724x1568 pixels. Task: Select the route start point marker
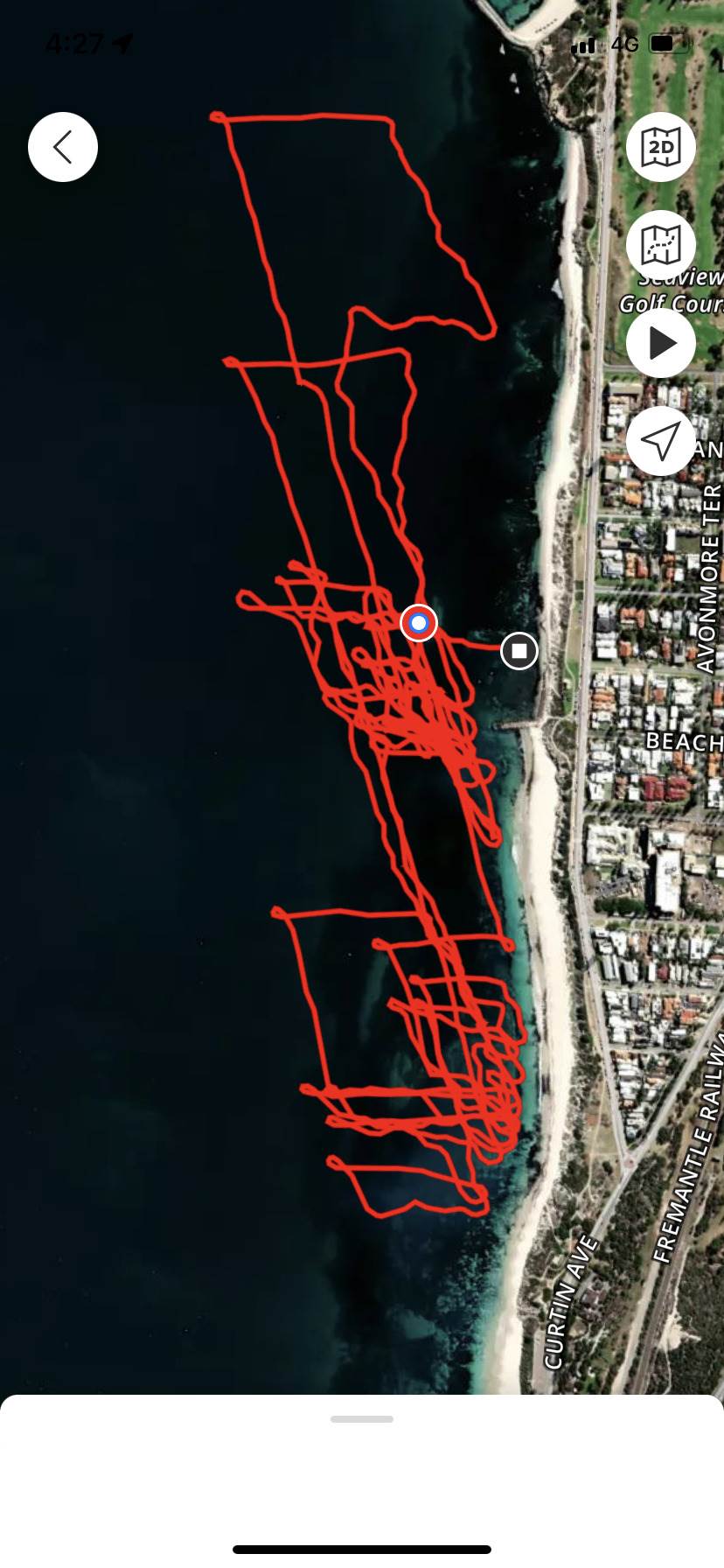[x=419, y=623]
